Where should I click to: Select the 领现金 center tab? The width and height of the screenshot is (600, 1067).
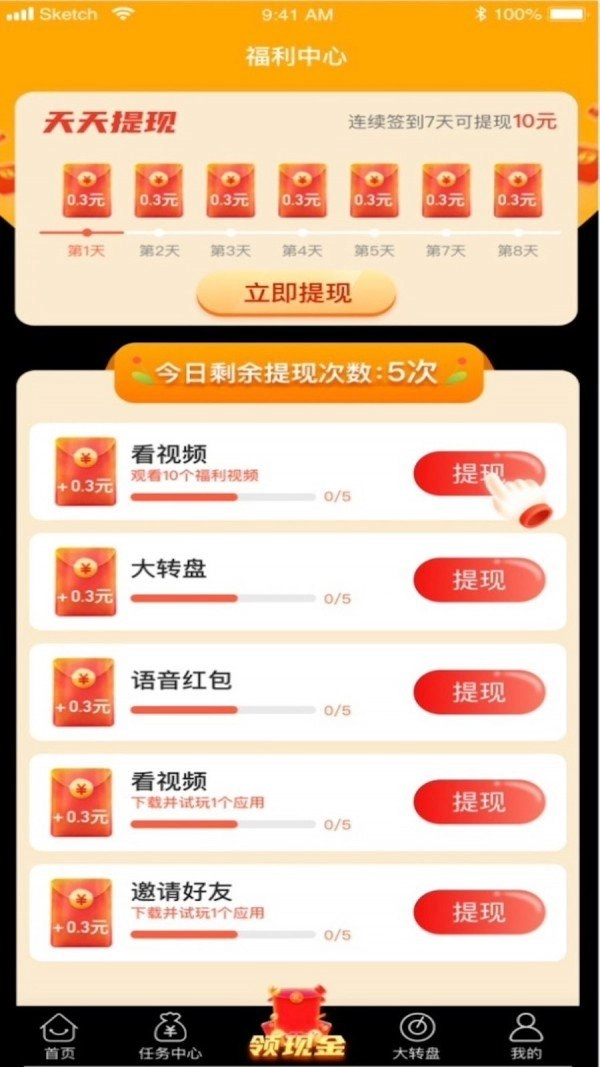point(298,1030)
